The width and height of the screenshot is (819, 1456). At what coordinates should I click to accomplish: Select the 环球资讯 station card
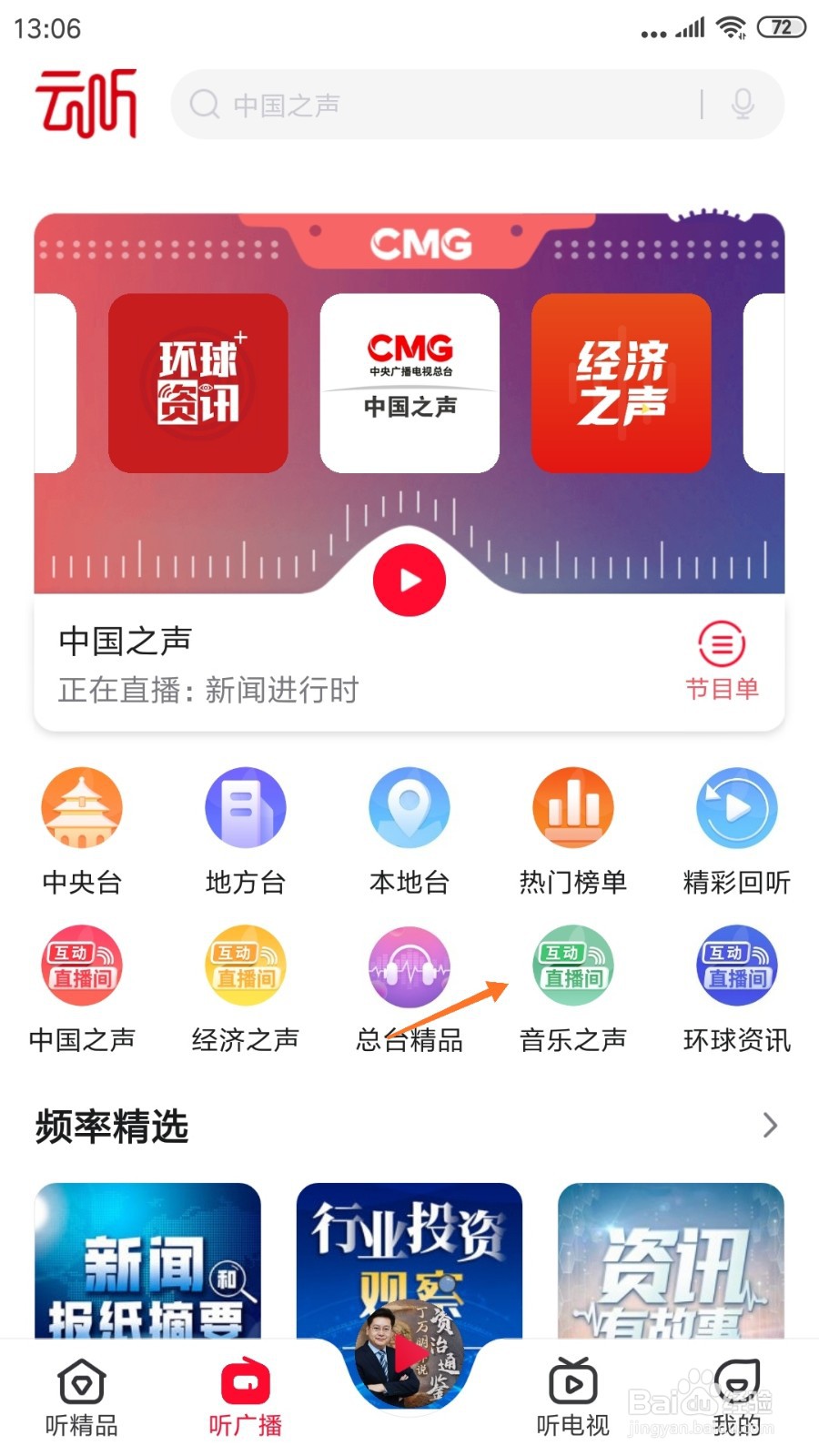pos(198,383)
